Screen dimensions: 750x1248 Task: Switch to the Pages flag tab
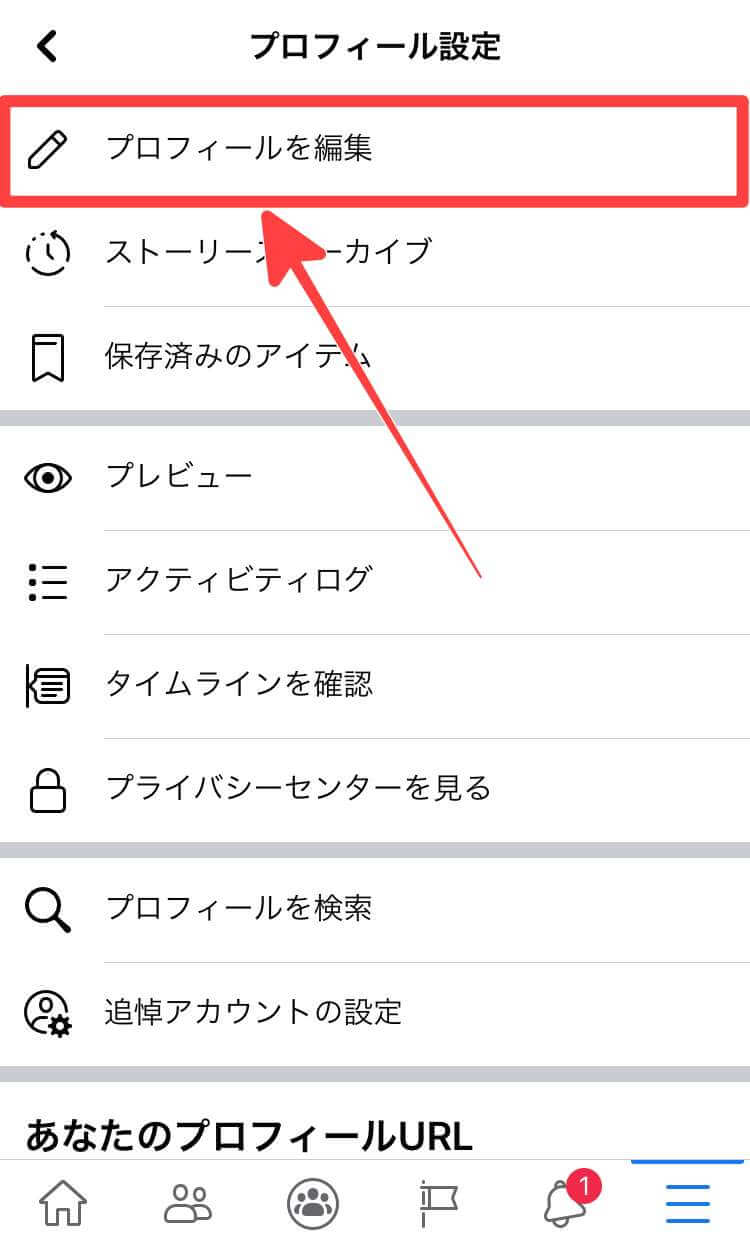(437, 1204)
